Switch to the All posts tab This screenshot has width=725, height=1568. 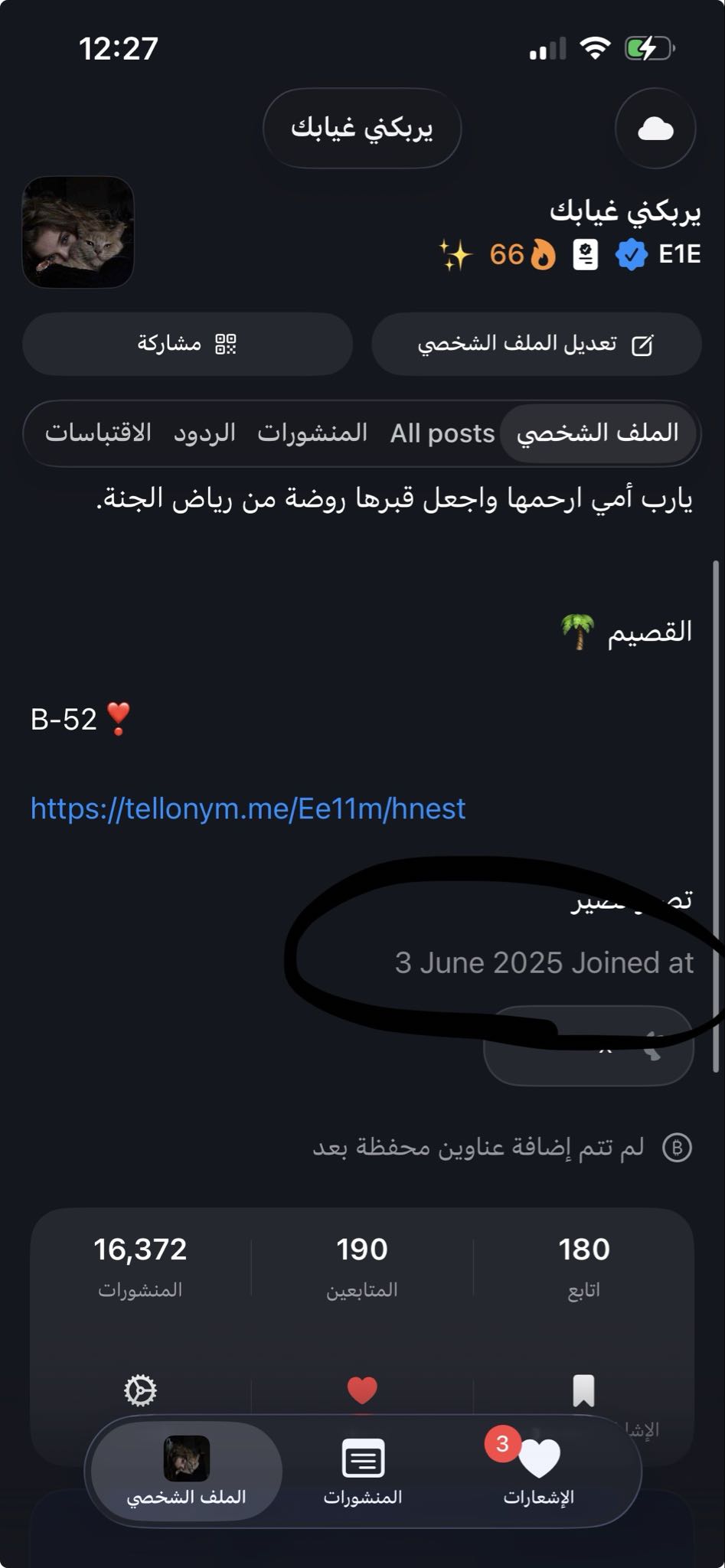[443, 433]
